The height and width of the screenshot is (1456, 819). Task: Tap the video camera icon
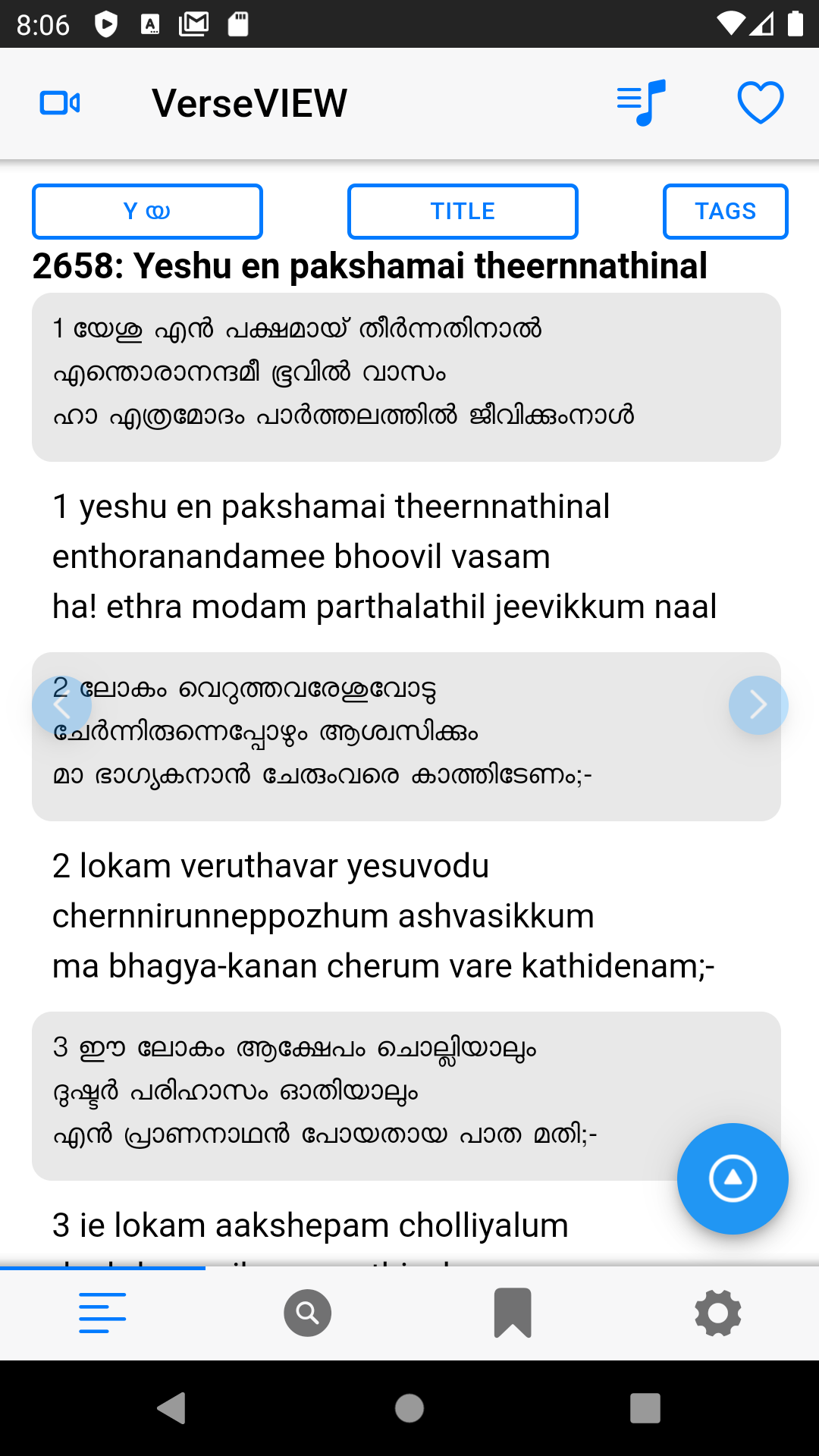coord(60,103)
